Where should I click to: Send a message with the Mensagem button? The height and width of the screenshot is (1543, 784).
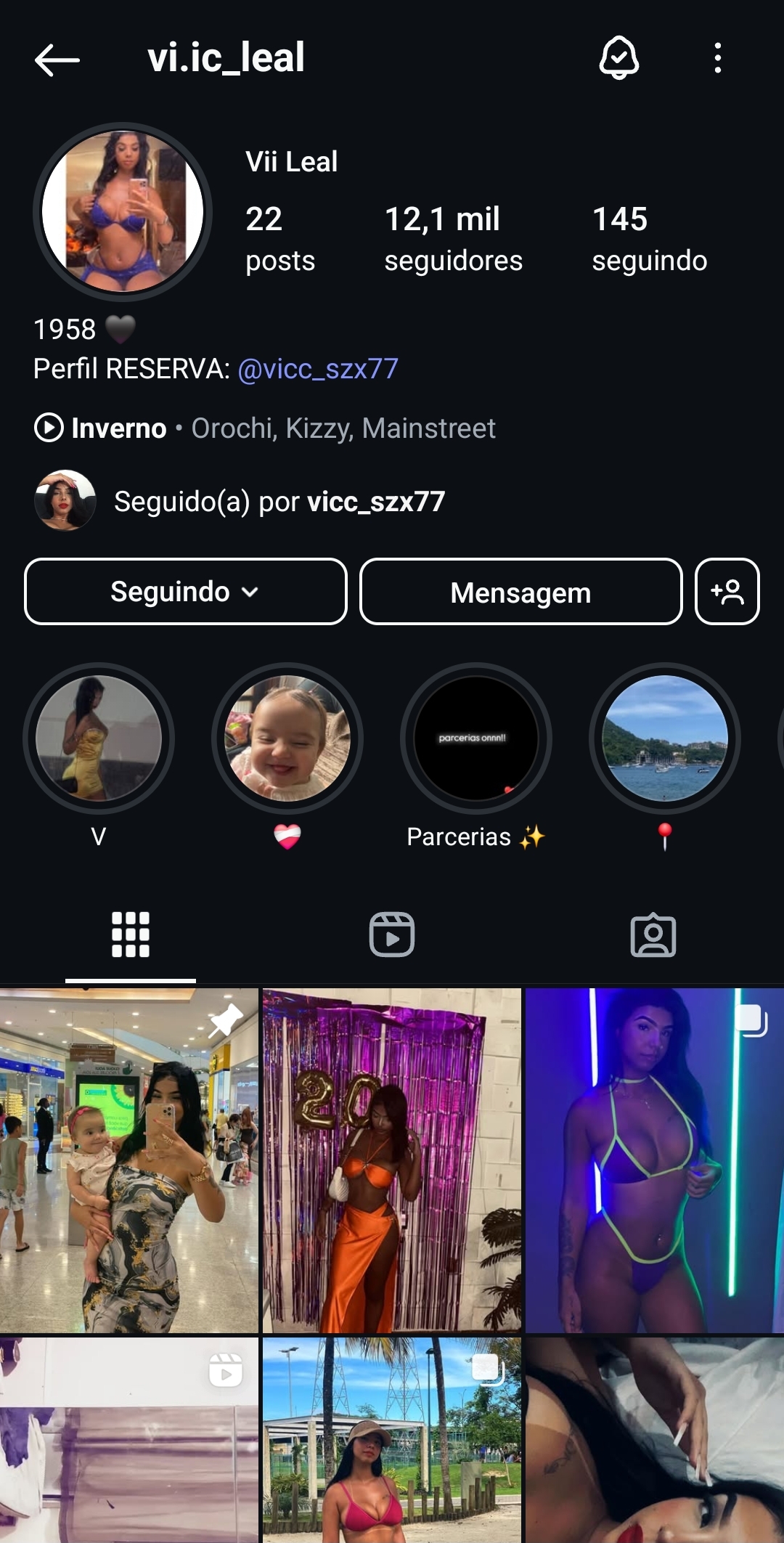point(520,592)
